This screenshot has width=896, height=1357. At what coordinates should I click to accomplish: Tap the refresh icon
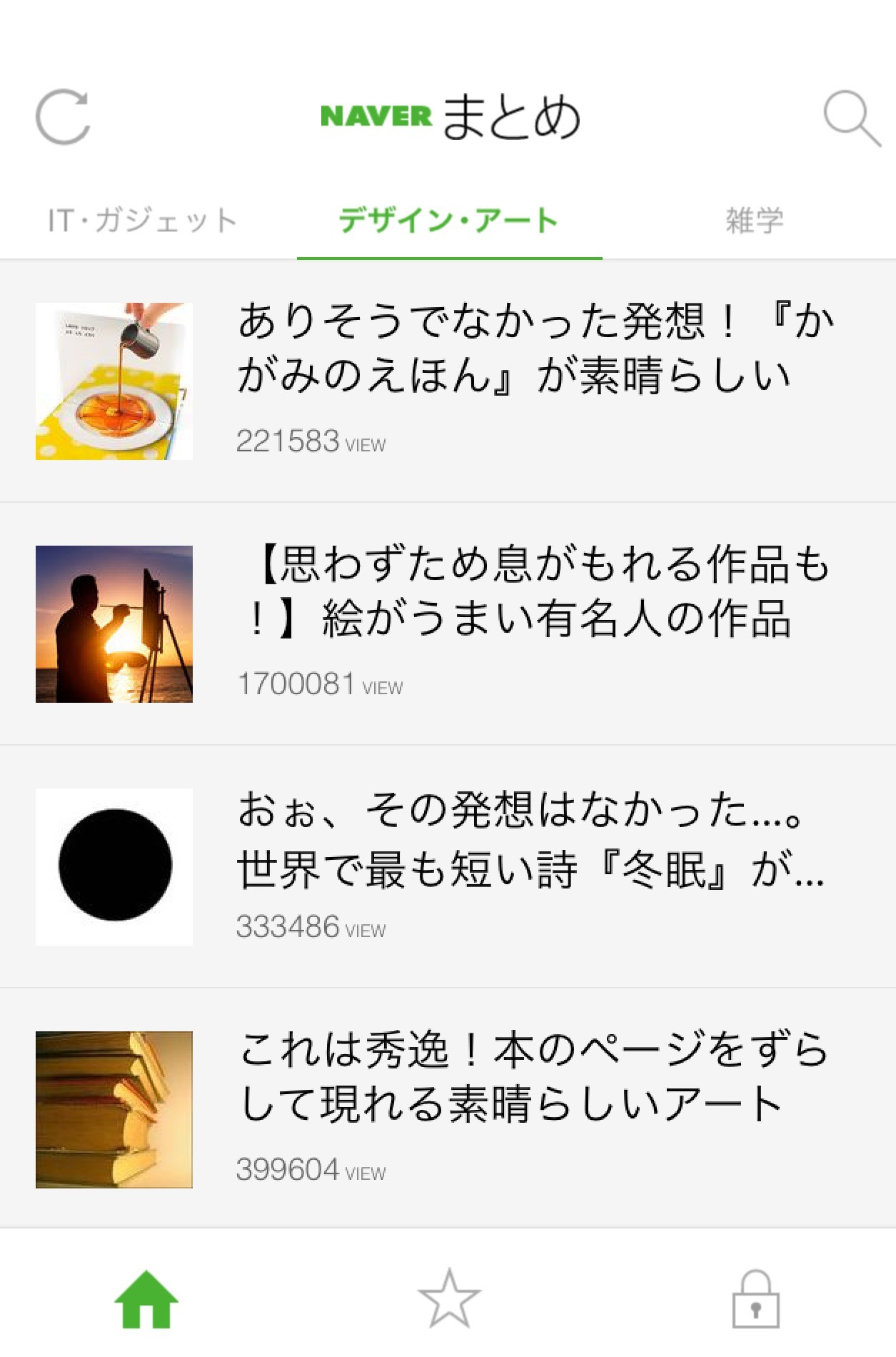coord(63,117)
